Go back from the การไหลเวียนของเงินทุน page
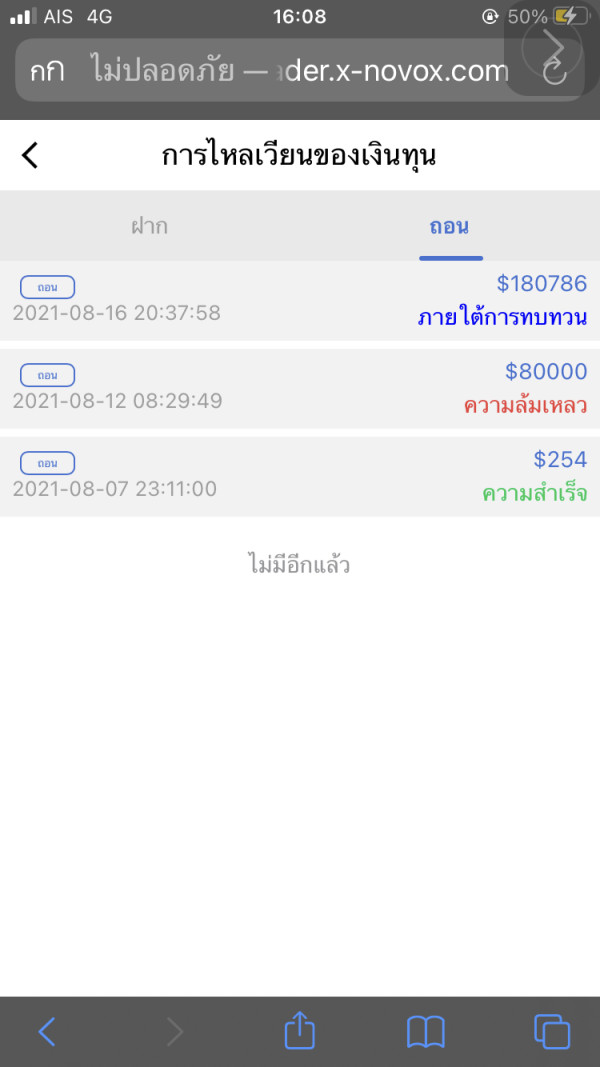This screenshot has width=600, height=1067. pos(30,156)
